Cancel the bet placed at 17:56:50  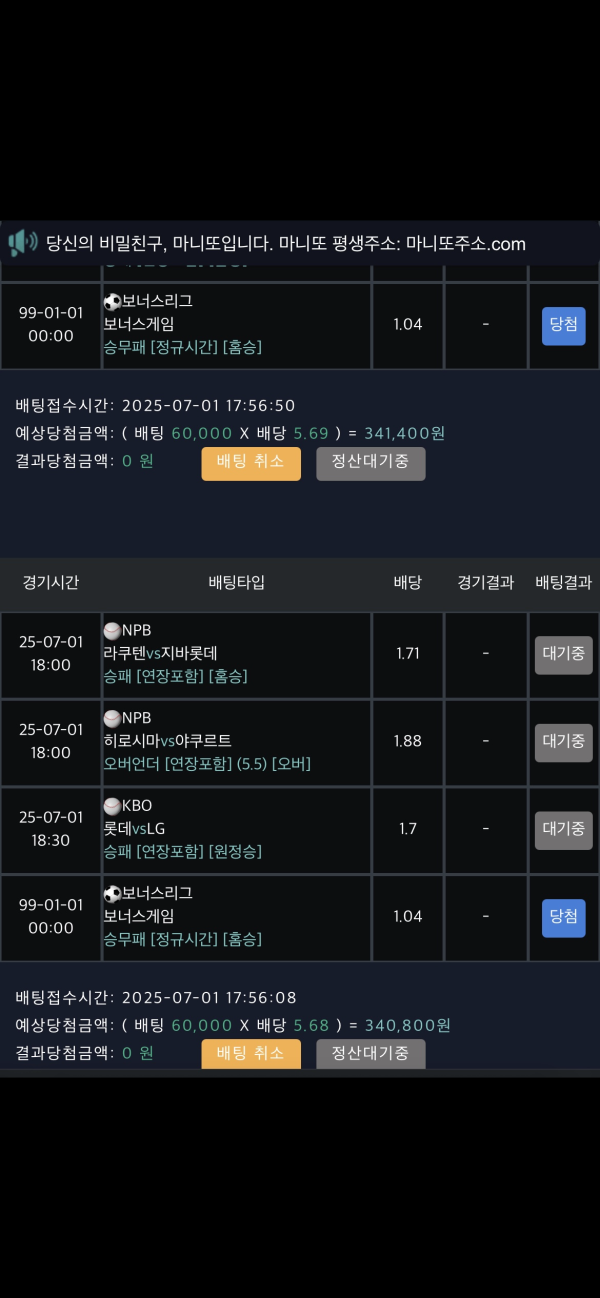pos(251,463)
